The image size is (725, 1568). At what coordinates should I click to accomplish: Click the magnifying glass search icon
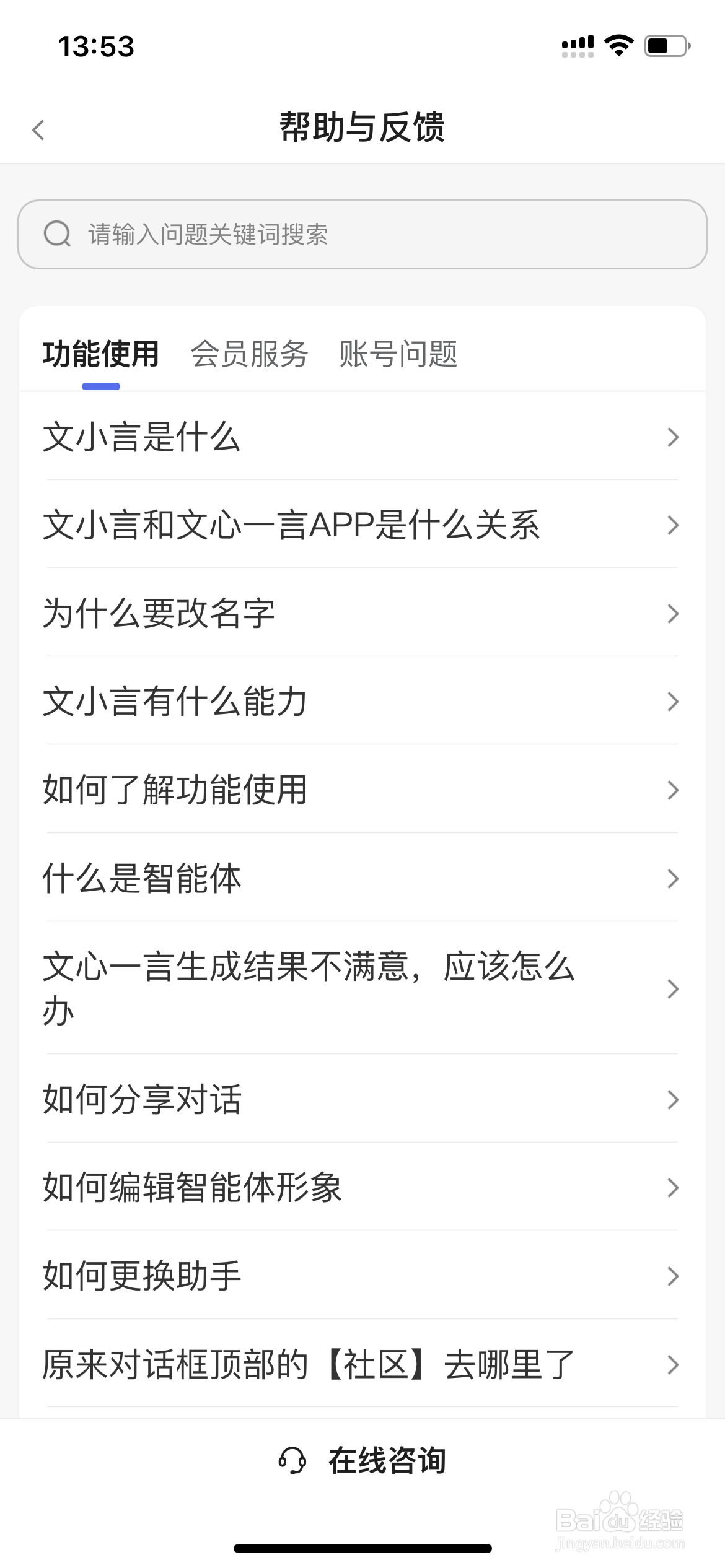[x=58, y=234]
